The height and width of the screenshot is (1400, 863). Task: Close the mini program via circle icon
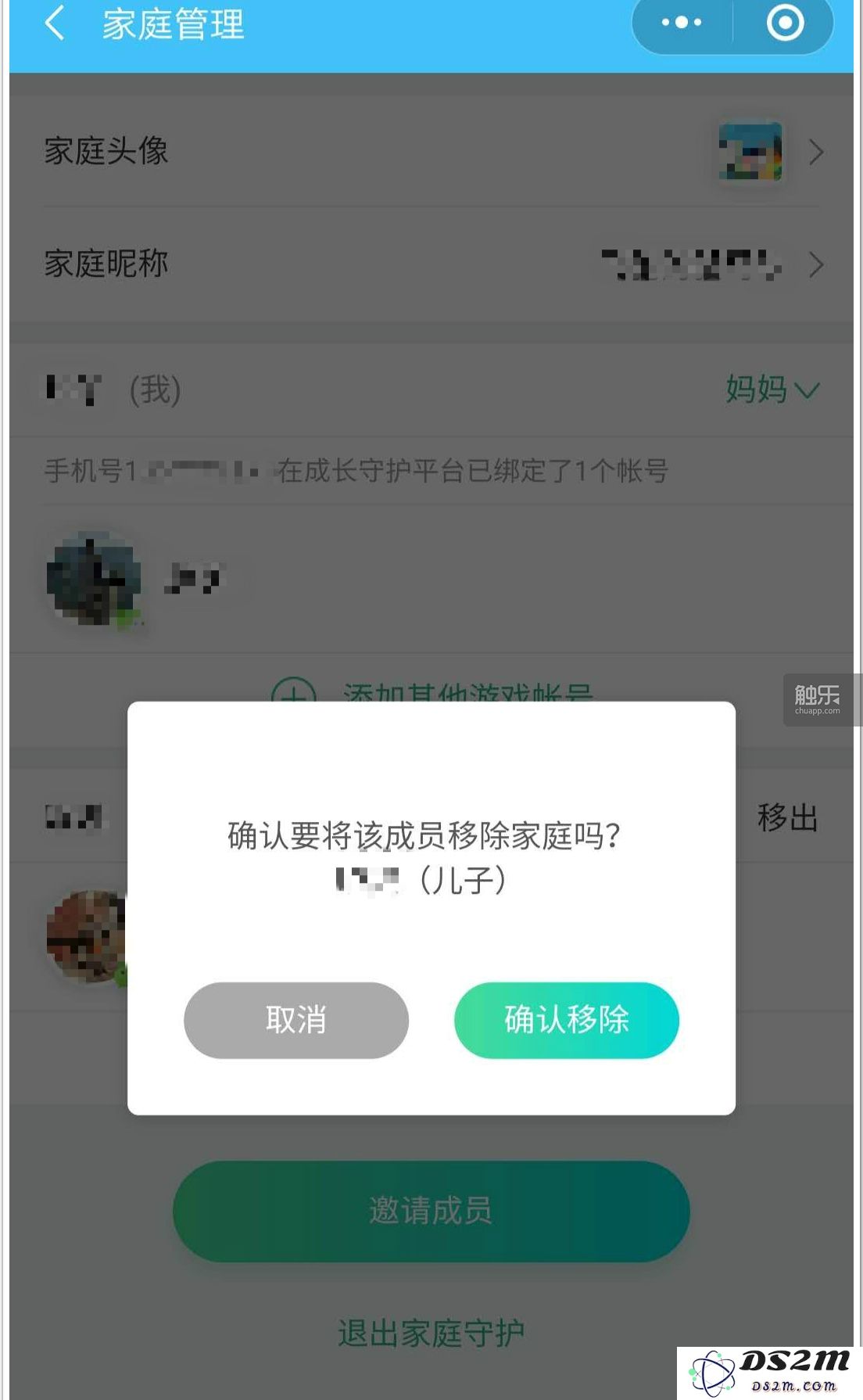pos(785,23)
